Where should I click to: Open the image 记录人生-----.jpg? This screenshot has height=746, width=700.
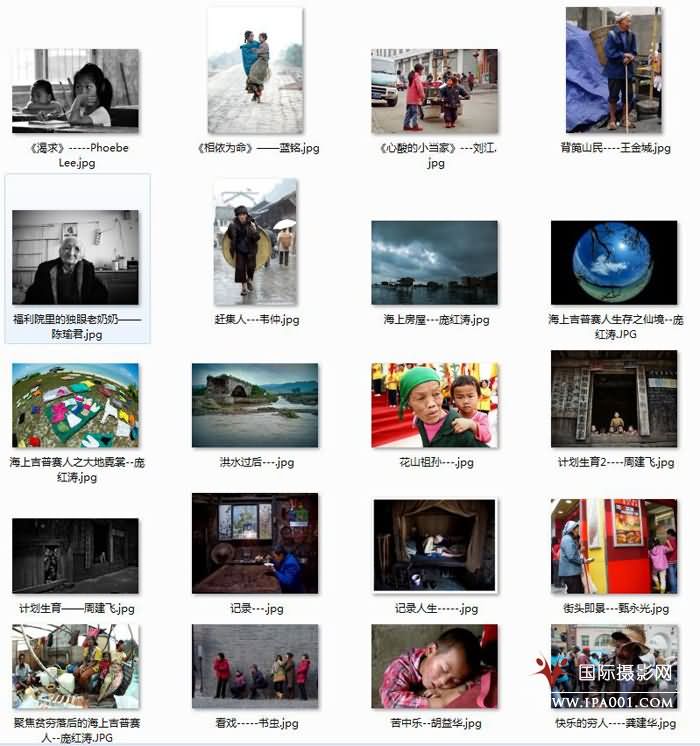(x=435, y=546)
